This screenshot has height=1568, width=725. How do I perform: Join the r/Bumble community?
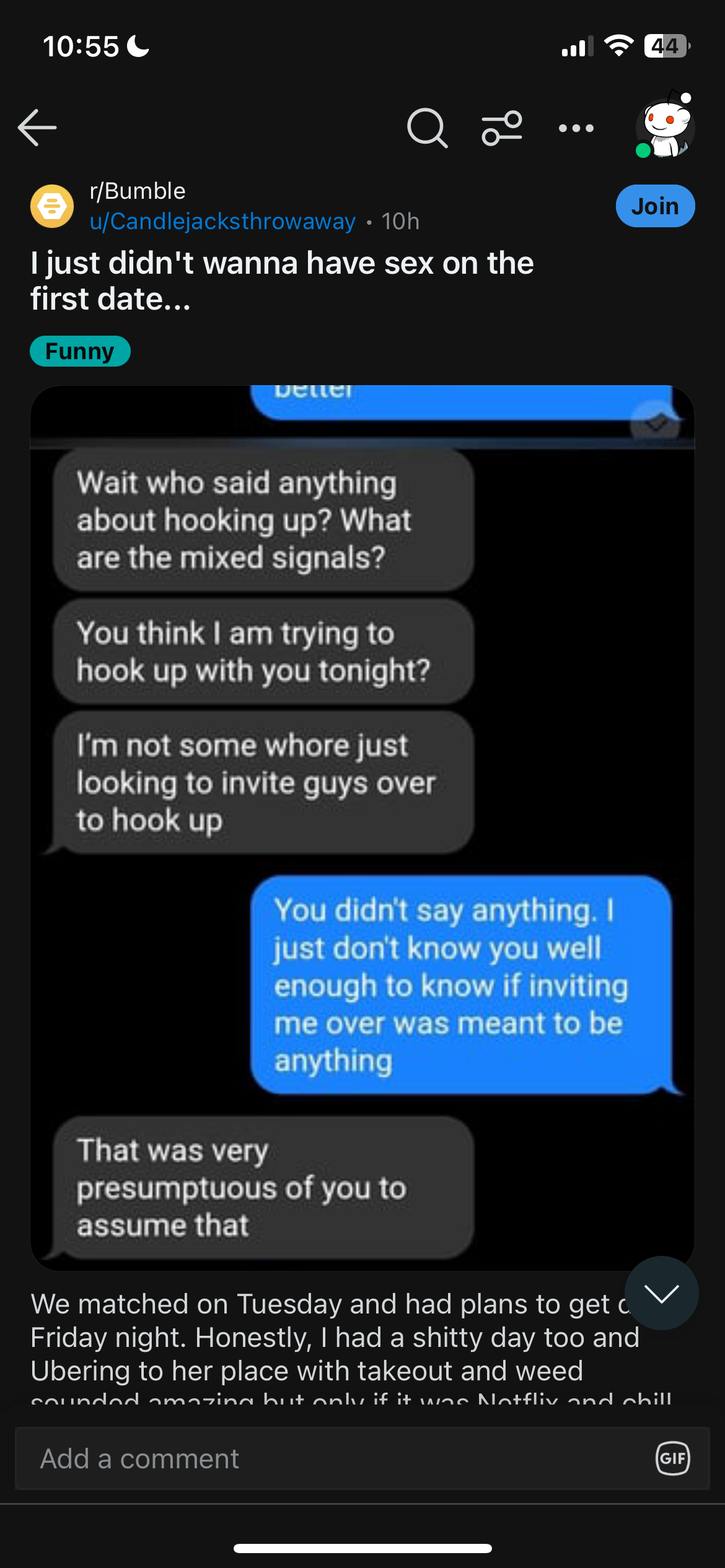(654, 206)
